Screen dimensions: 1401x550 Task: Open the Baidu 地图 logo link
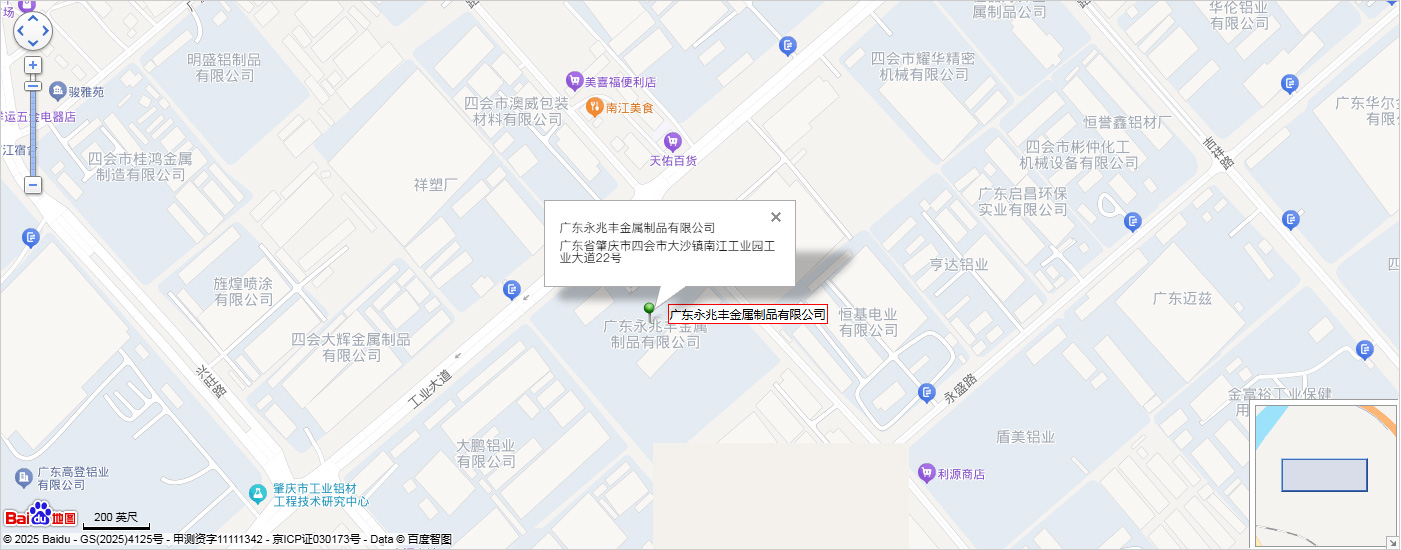pos(40,516)
